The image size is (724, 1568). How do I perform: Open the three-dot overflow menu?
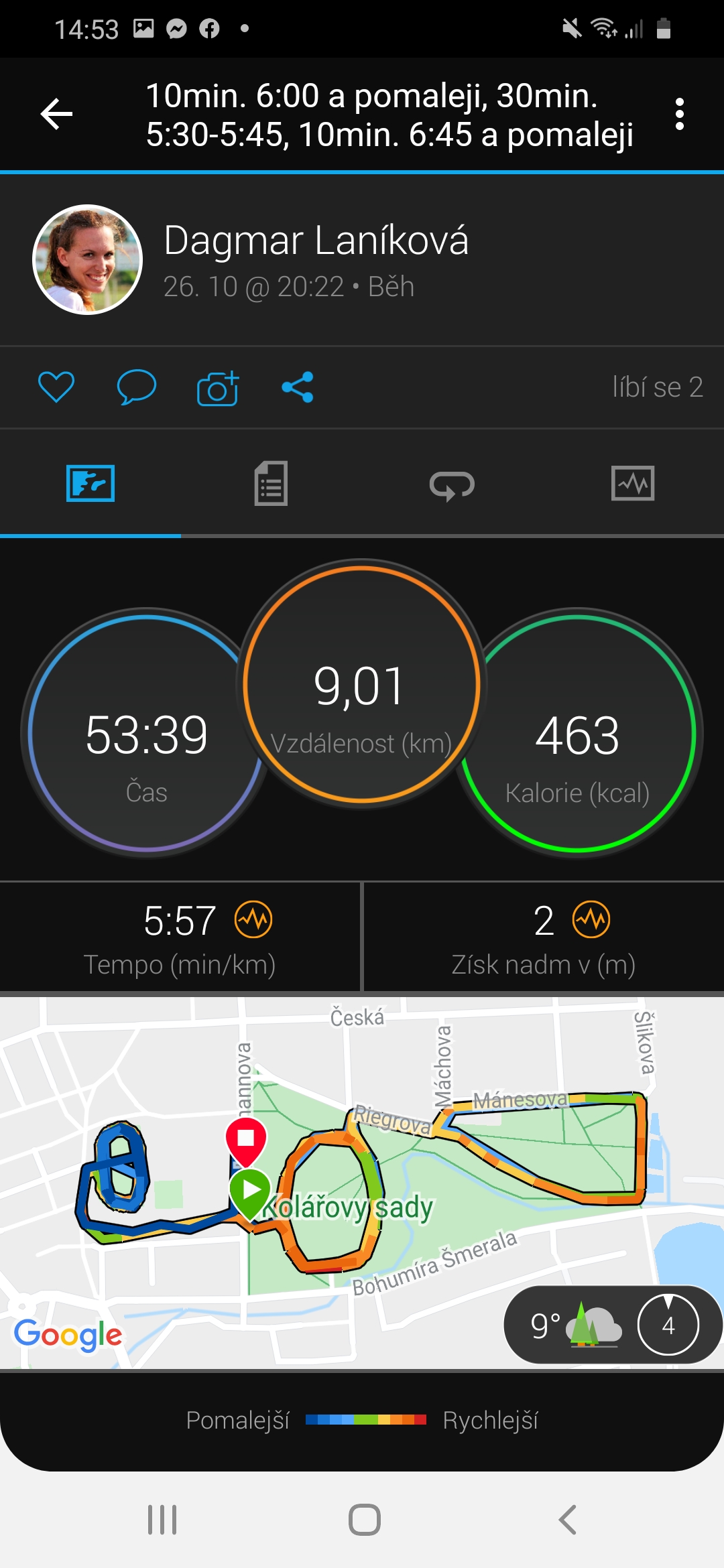[680, 115]
